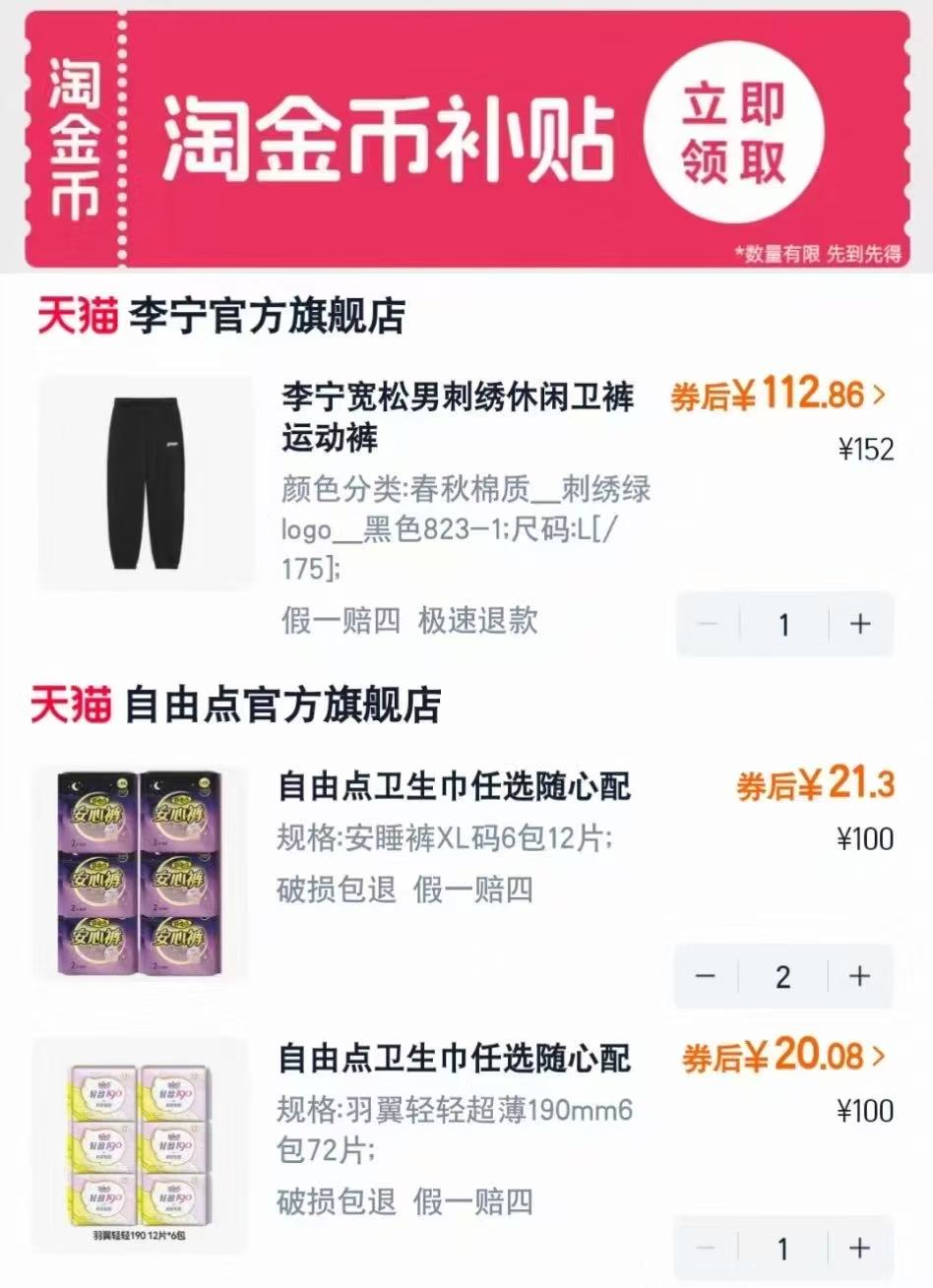Tap plus icon to increase sweatpants quantity

[859, 623]
